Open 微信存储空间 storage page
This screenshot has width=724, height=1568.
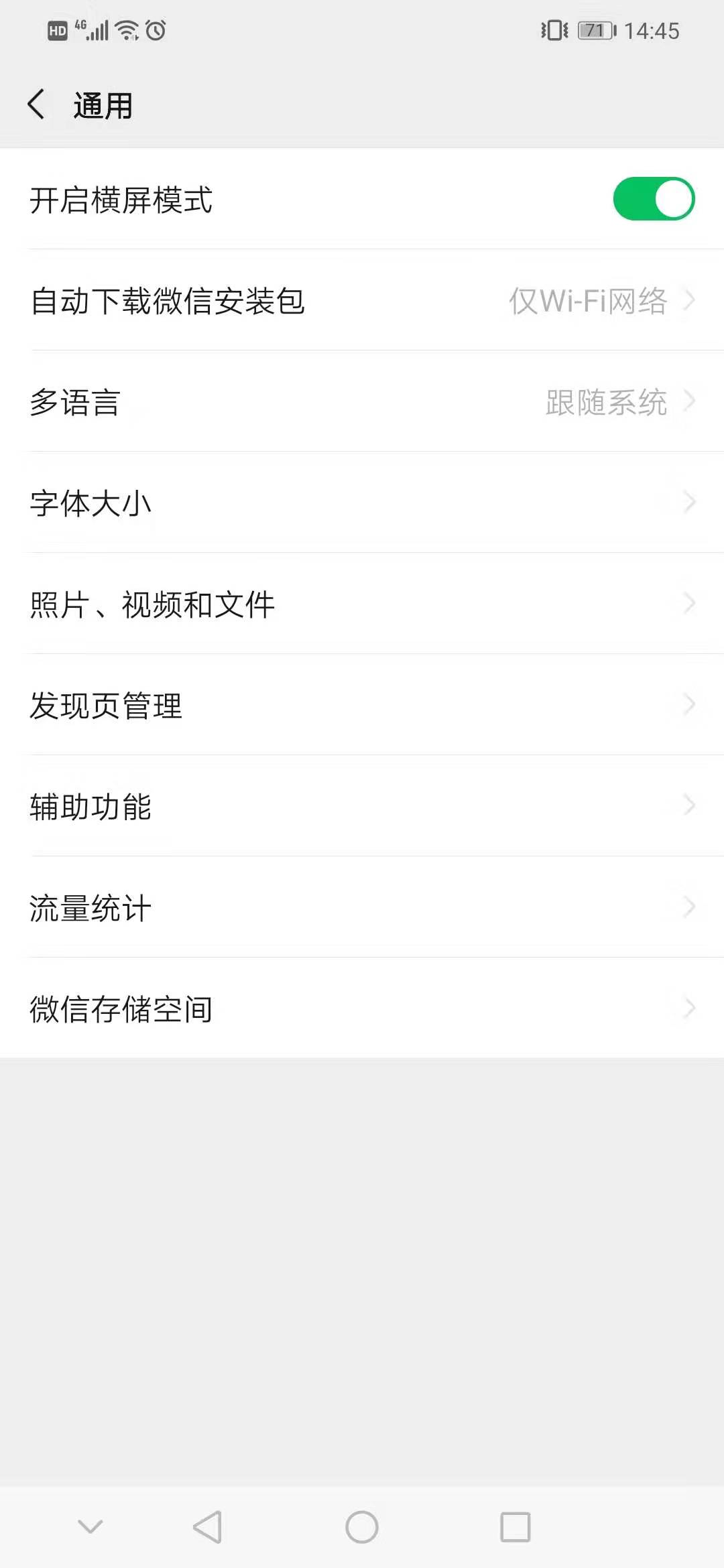pos(362,1008)
